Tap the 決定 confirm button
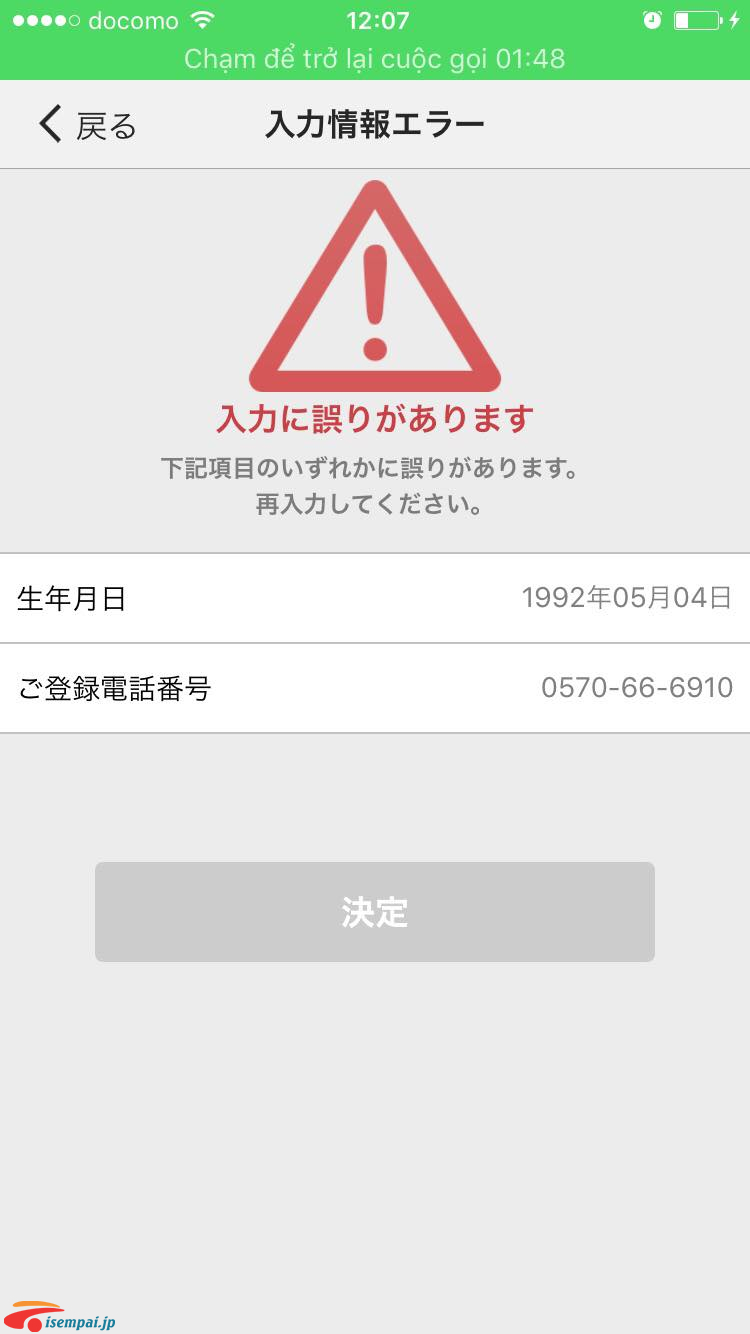Viewport: 750px width, 1334px height. (x=375, y=912)
